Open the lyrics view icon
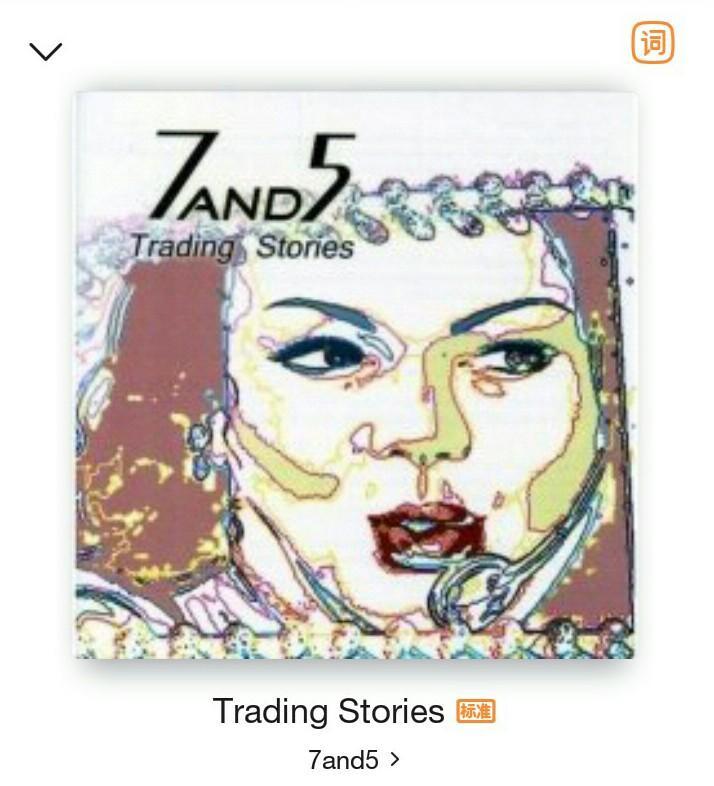The width and height of the screenshot is (714, 786). 653,43
